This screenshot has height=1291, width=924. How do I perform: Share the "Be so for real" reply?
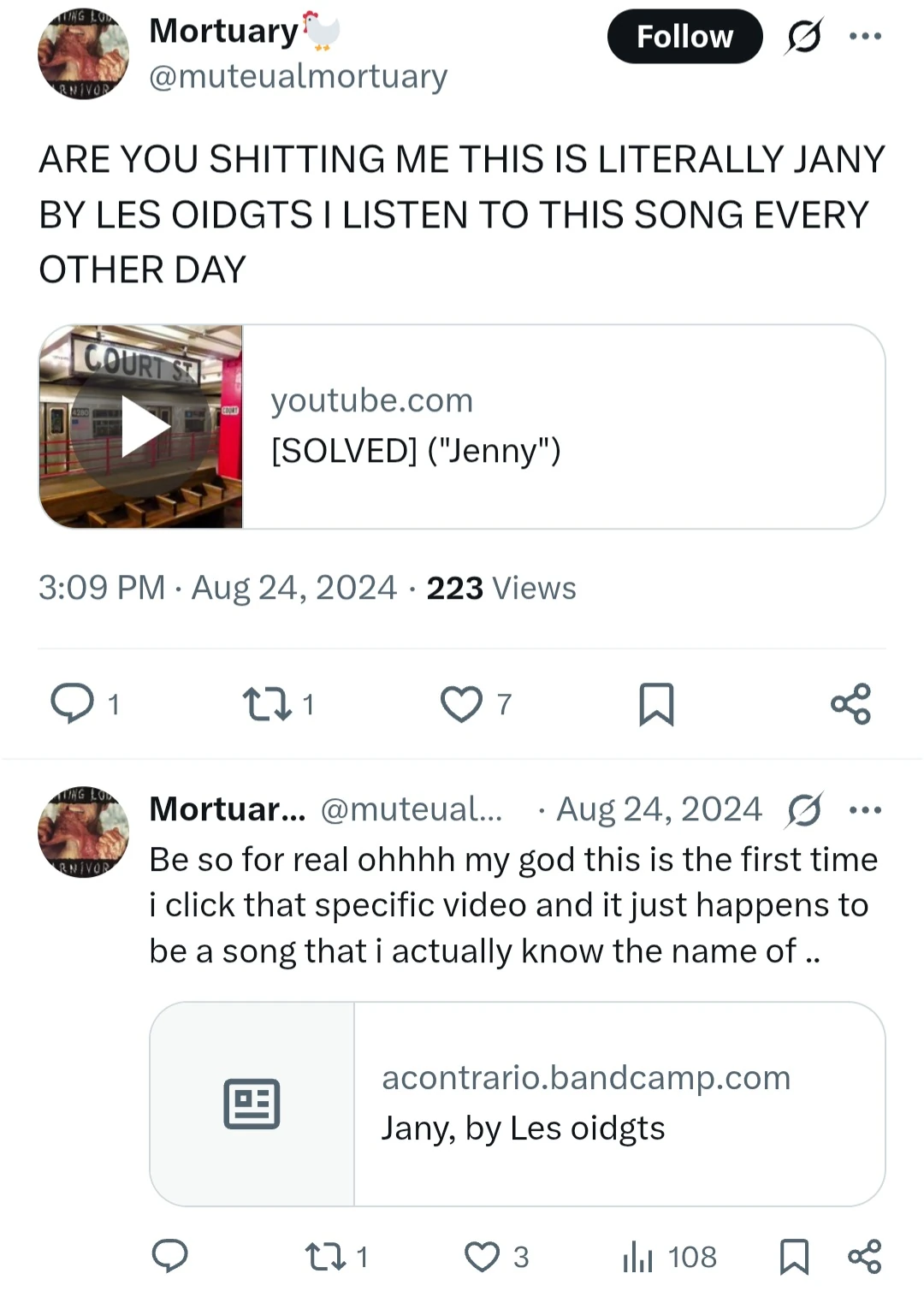tap(864, 1256)
